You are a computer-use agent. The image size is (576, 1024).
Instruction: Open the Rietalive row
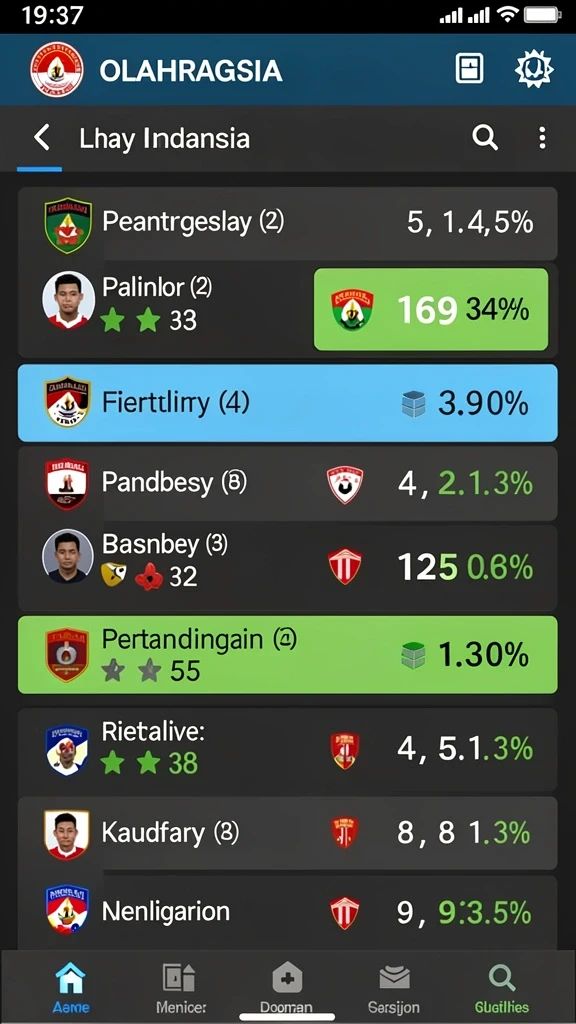pyautogui.click(x=287, y=748)
